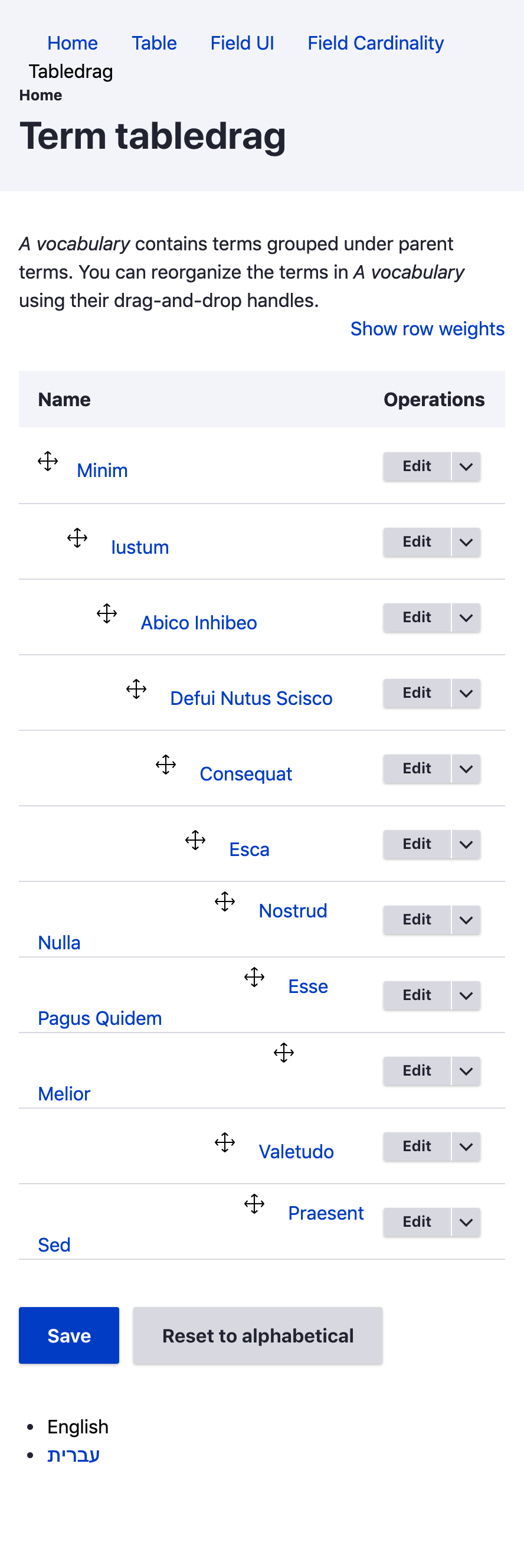Grab the Consequat row drag handle
Screen dimensions: 524x1568
[x=166, y=765]
